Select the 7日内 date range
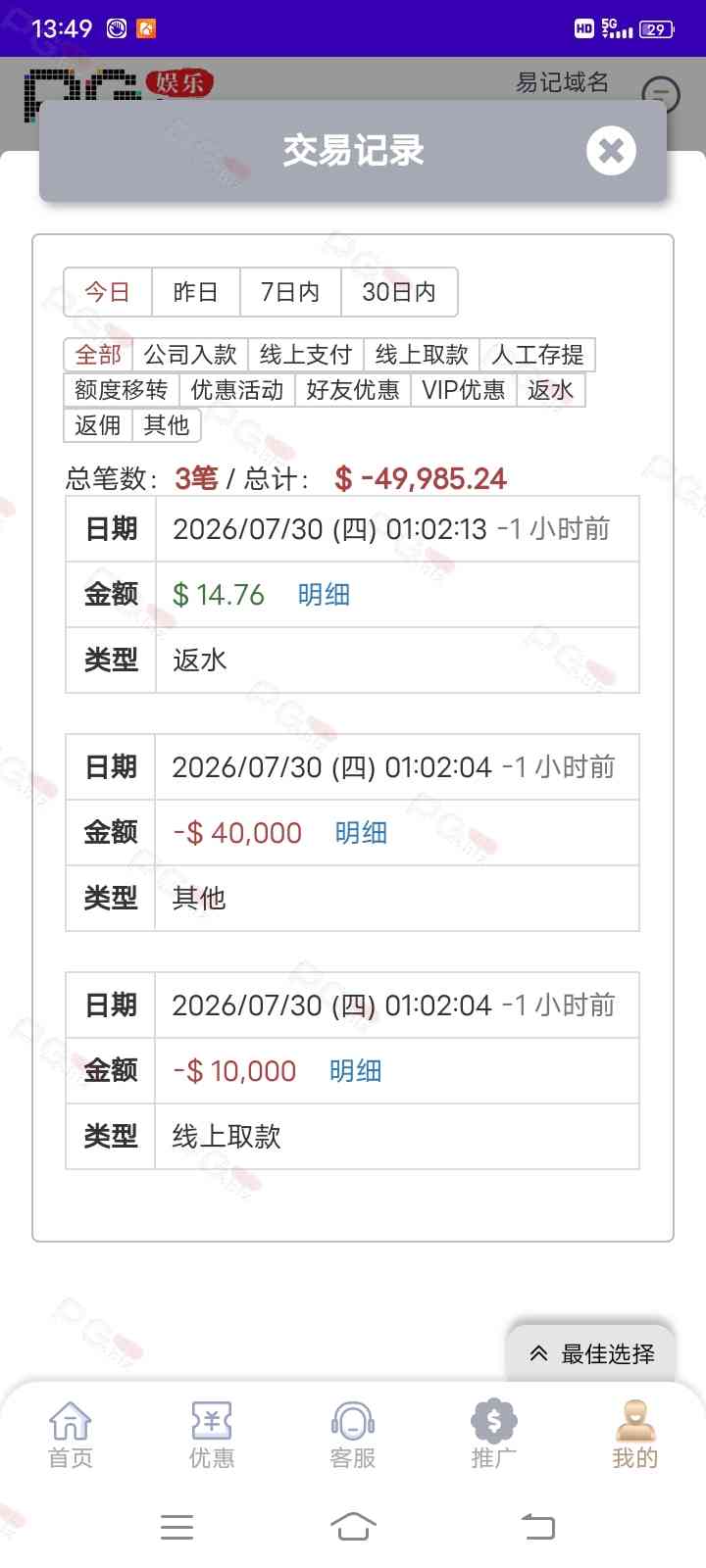Viewport: 706px width, 1568px height. [290, 292]
